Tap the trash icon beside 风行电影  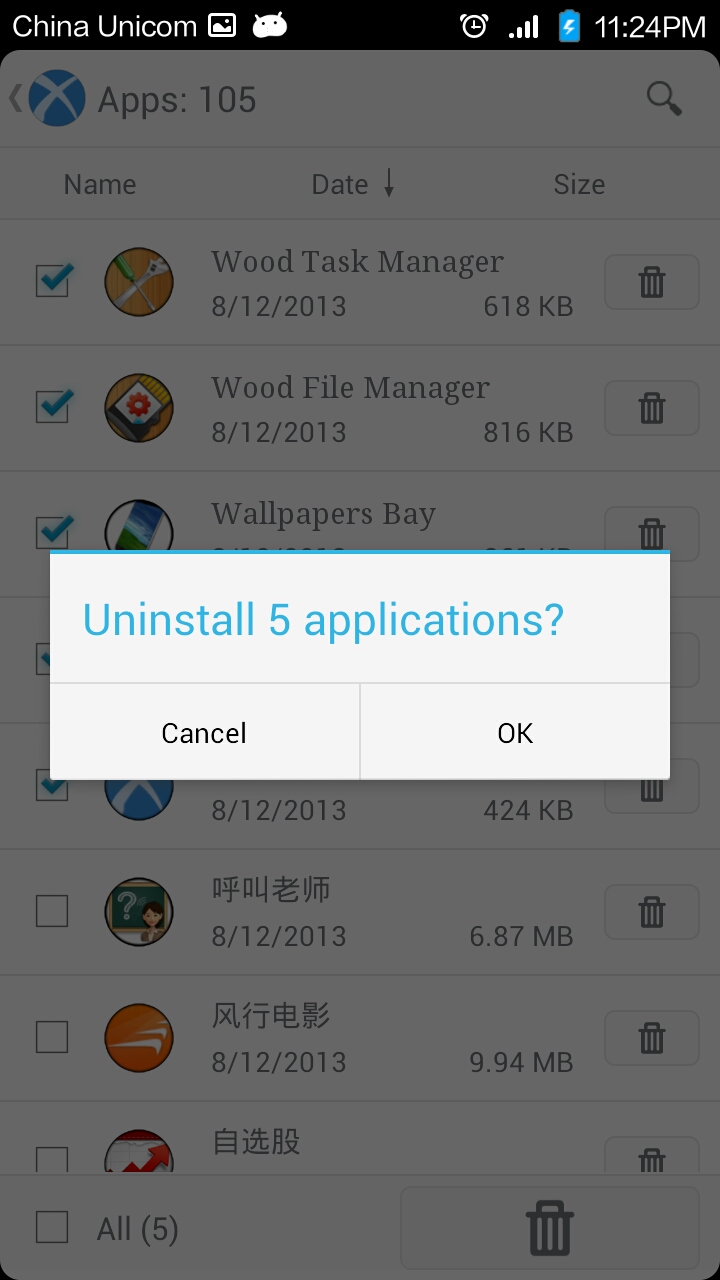(651, 1038)
